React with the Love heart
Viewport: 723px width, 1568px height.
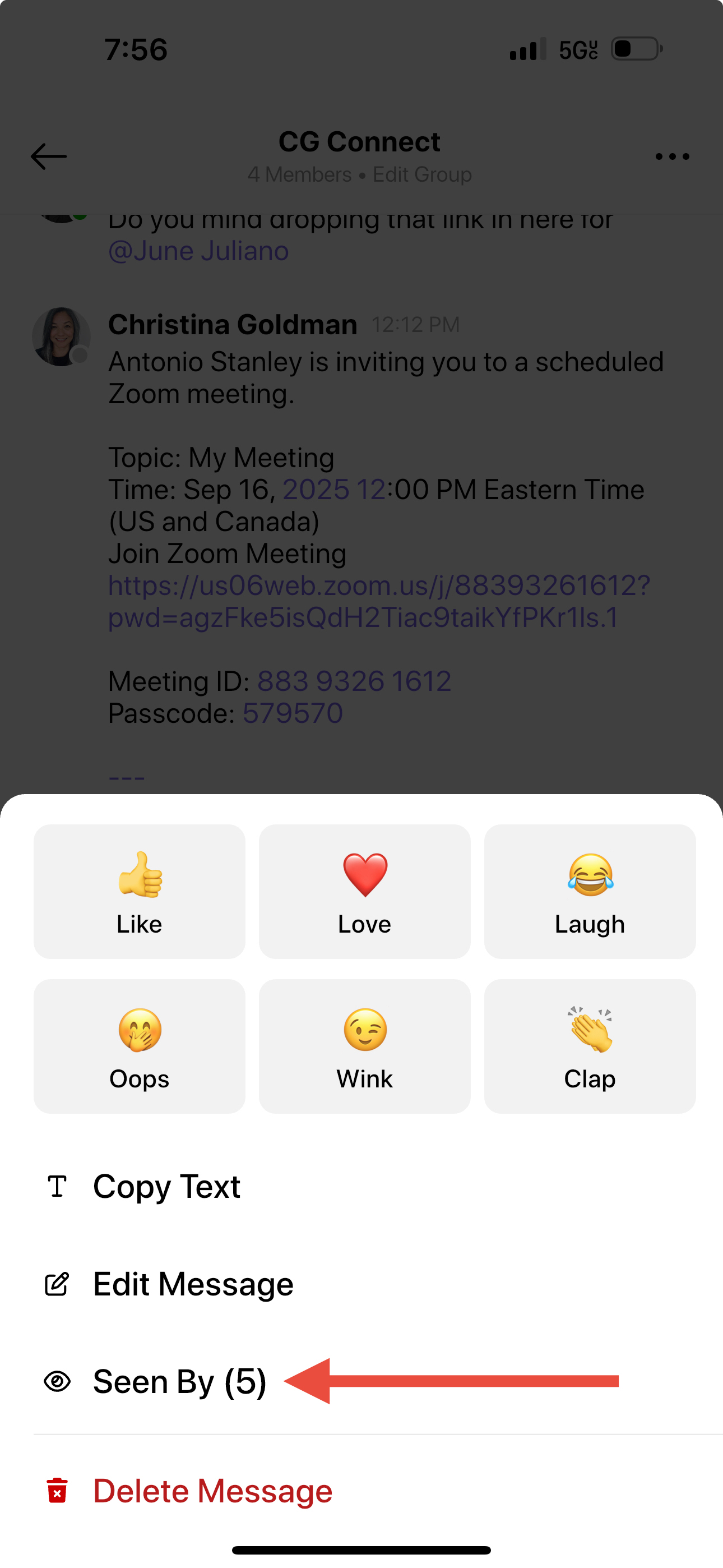point(364,892)
